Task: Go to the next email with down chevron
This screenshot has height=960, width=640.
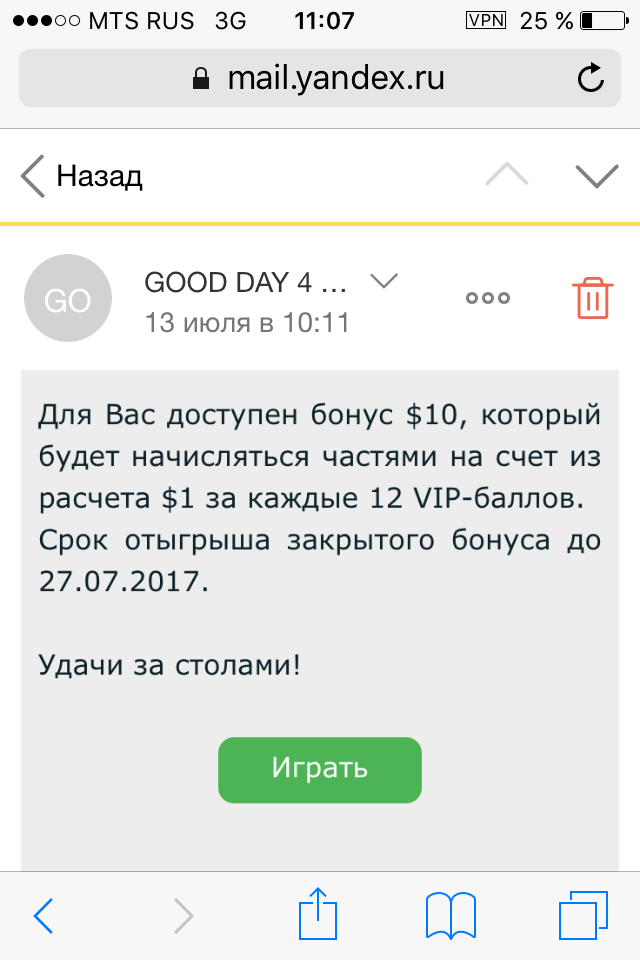Action: [597, 176]
